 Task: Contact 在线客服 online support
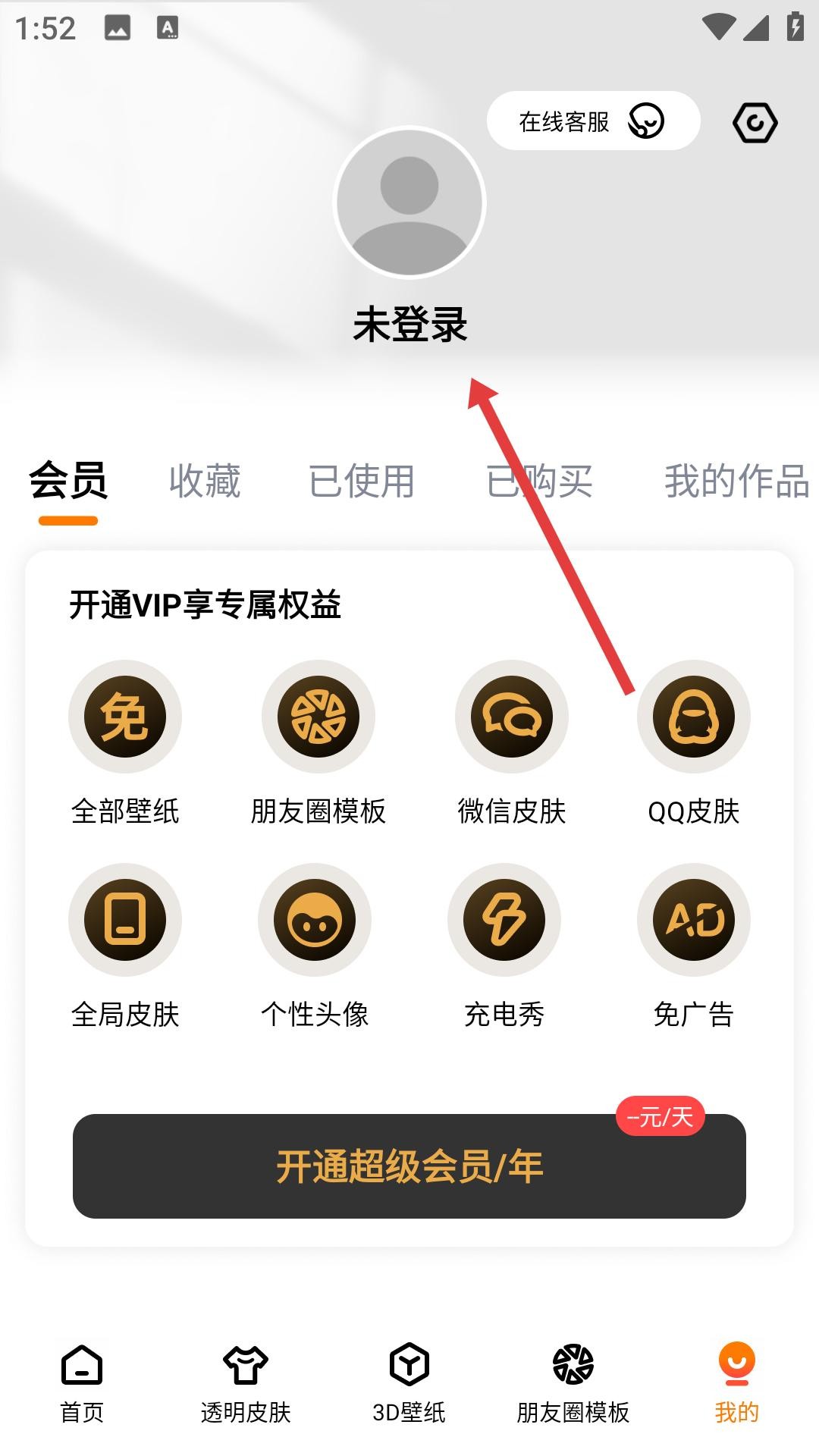click(x=592, y=121)
